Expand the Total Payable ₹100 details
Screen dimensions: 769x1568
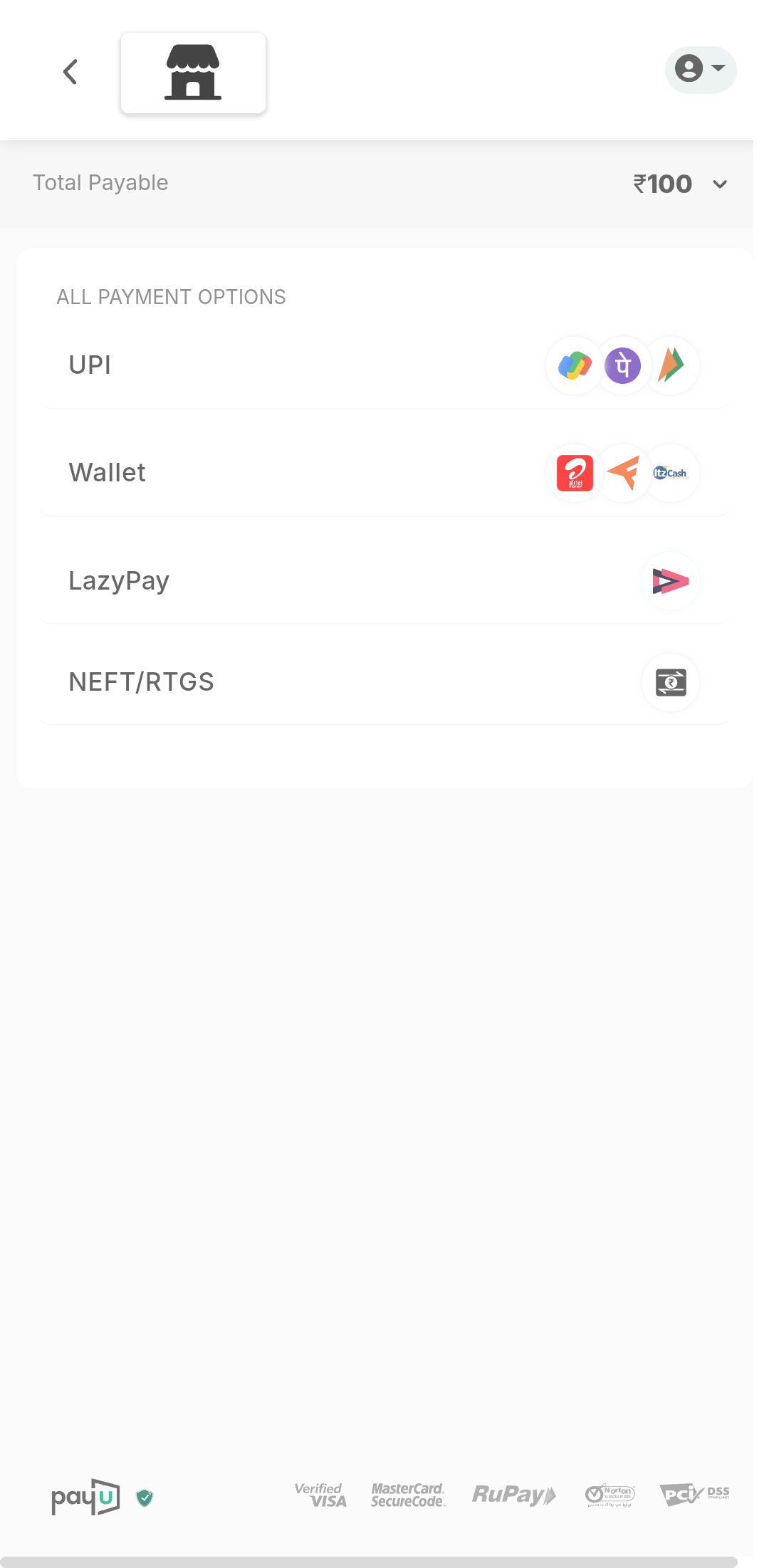coord(720,184)
